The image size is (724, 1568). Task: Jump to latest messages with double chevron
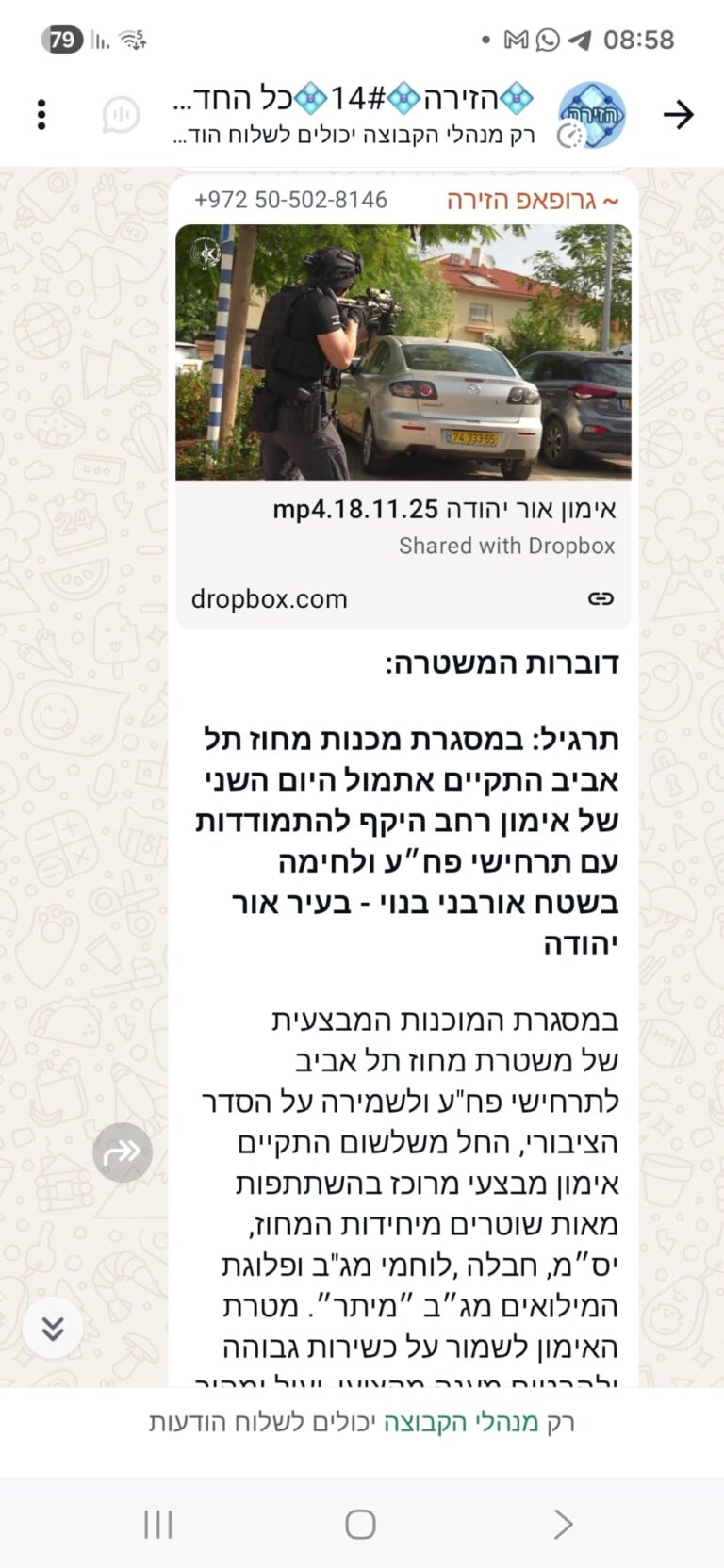click(x=53, y=1329)
